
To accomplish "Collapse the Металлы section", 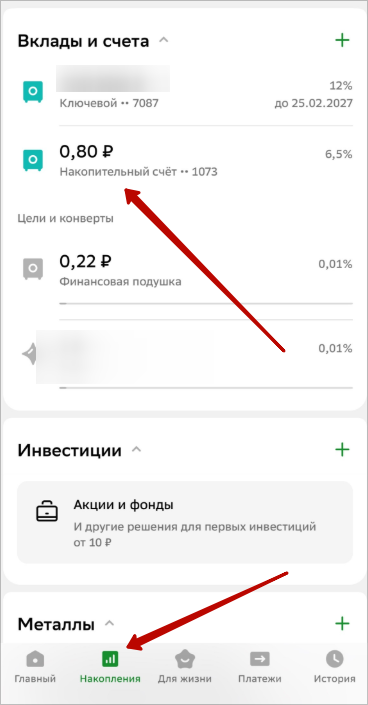I will point(109,624).
